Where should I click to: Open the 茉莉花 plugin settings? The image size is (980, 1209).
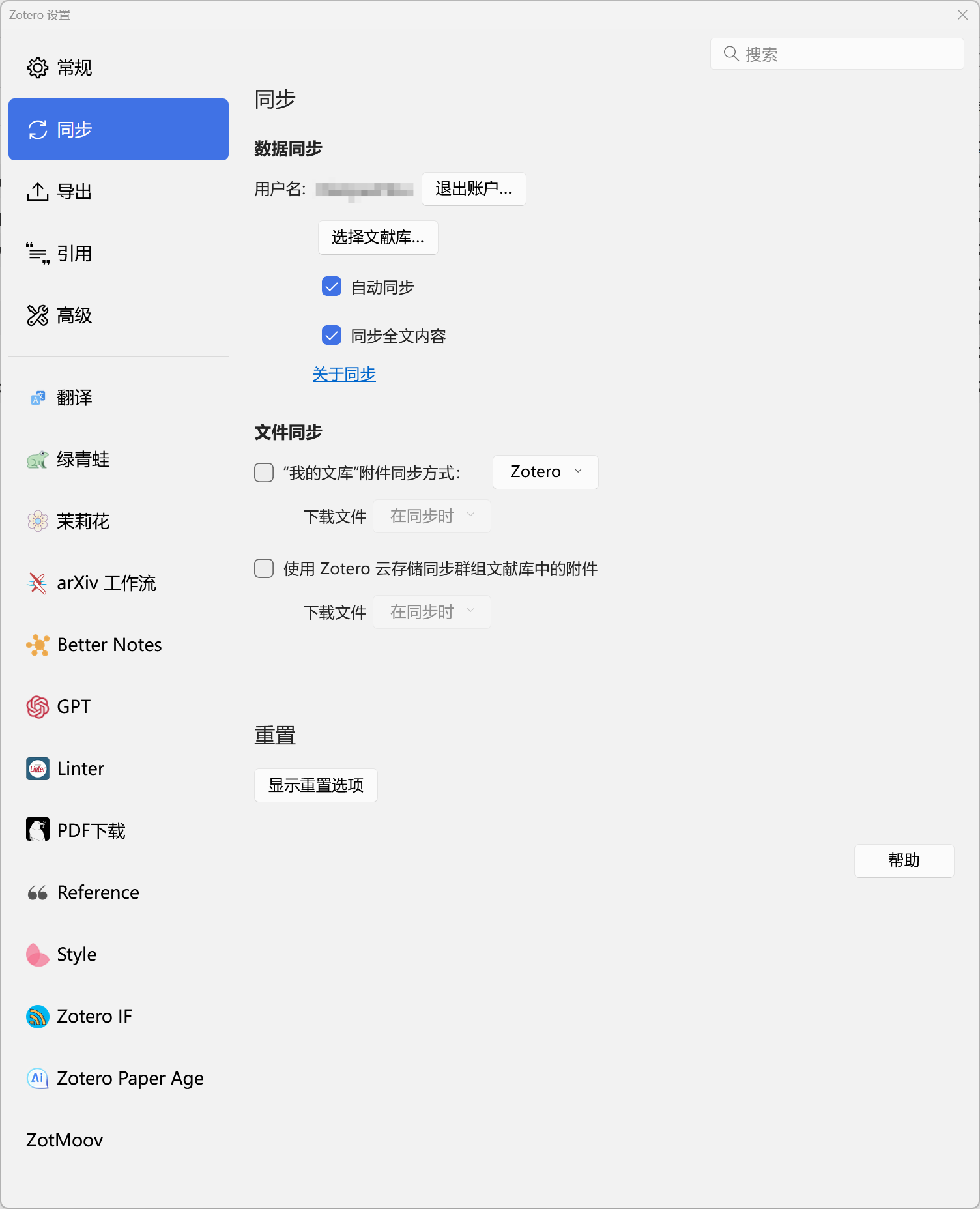[x=83, y=521]
